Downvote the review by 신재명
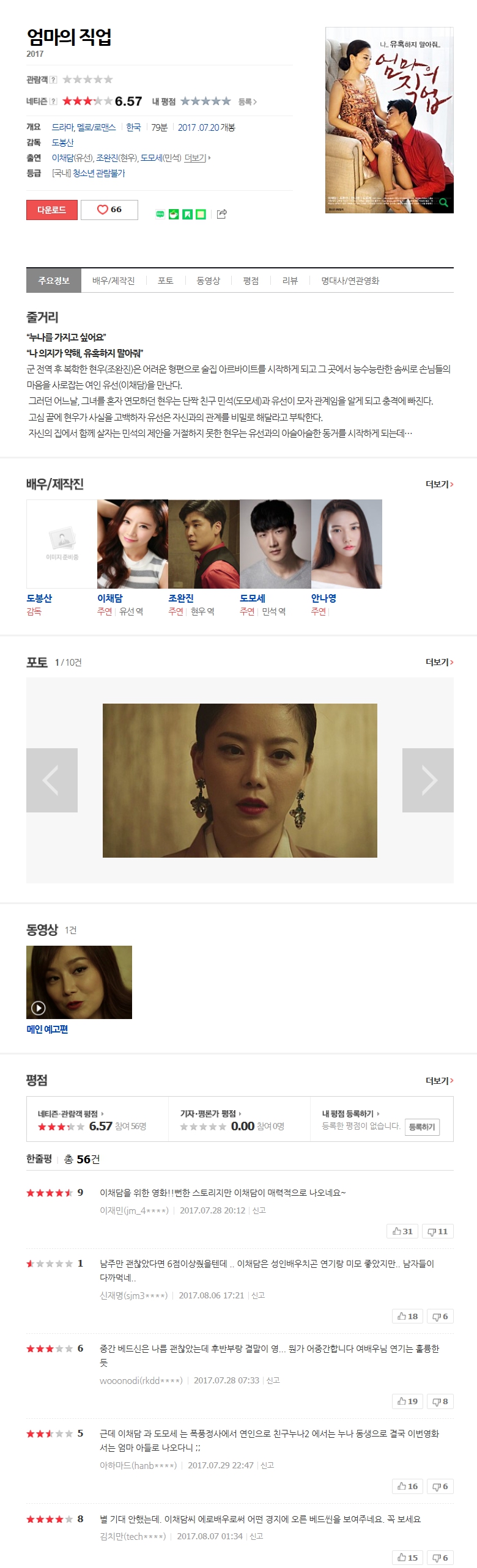Viewport: 477px width, 1568px height. [440, 1316]
